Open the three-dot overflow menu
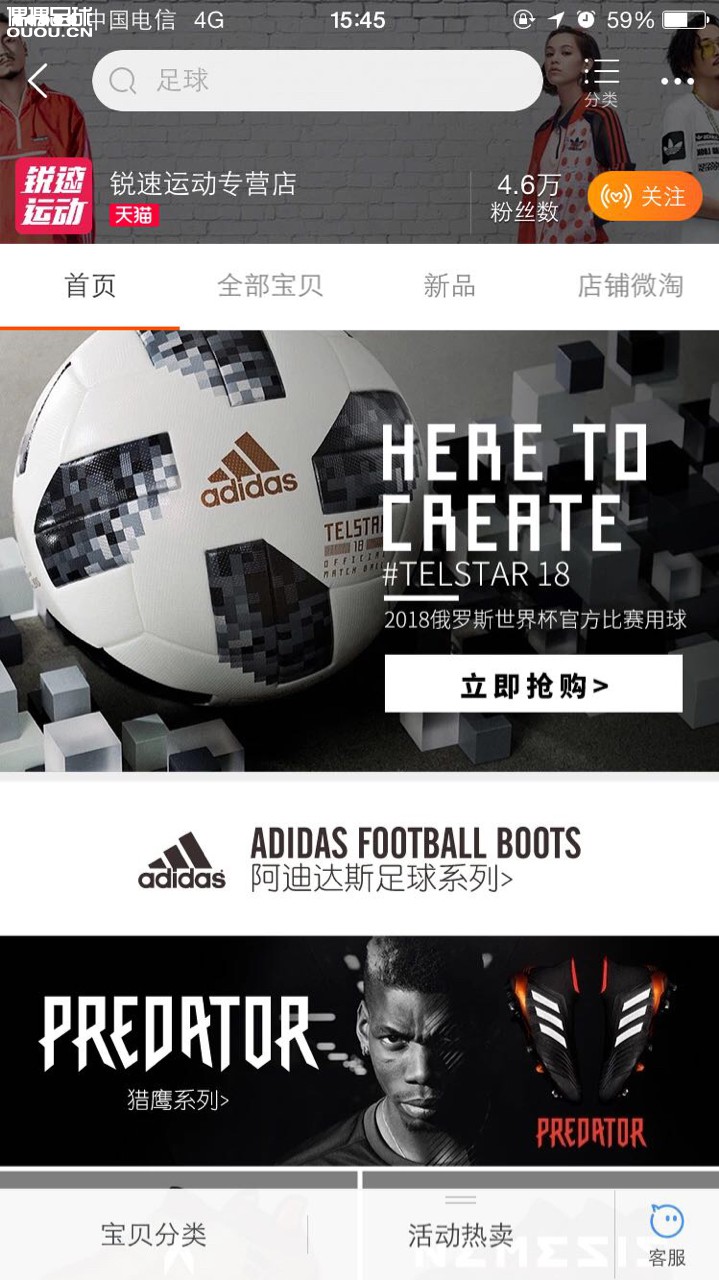This screenshot has width=719, height=1280. [677, 82]
